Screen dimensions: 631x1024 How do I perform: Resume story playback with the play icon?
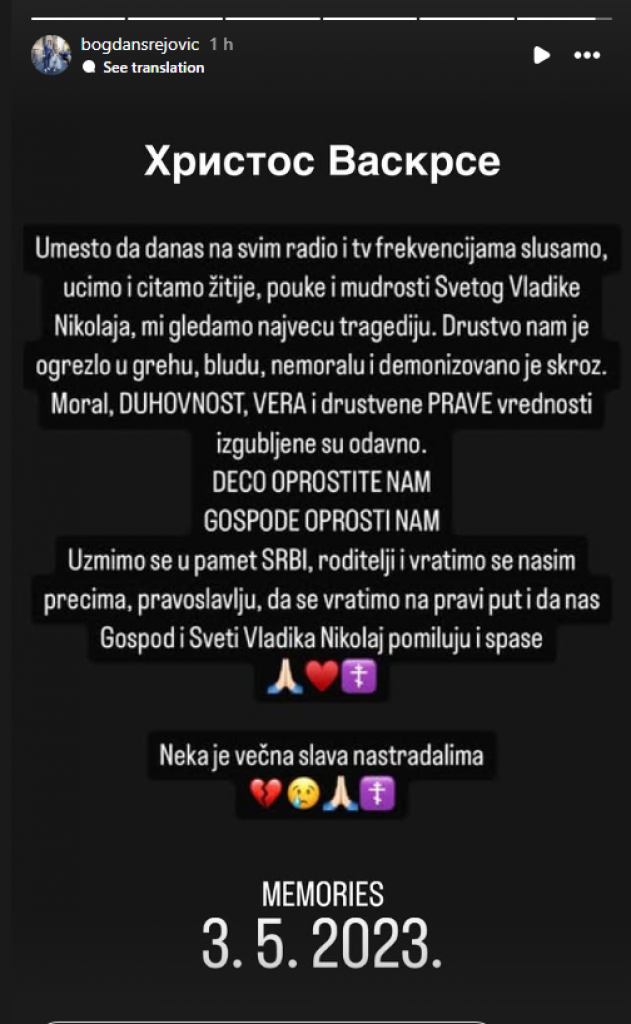[x=541, y=56]
